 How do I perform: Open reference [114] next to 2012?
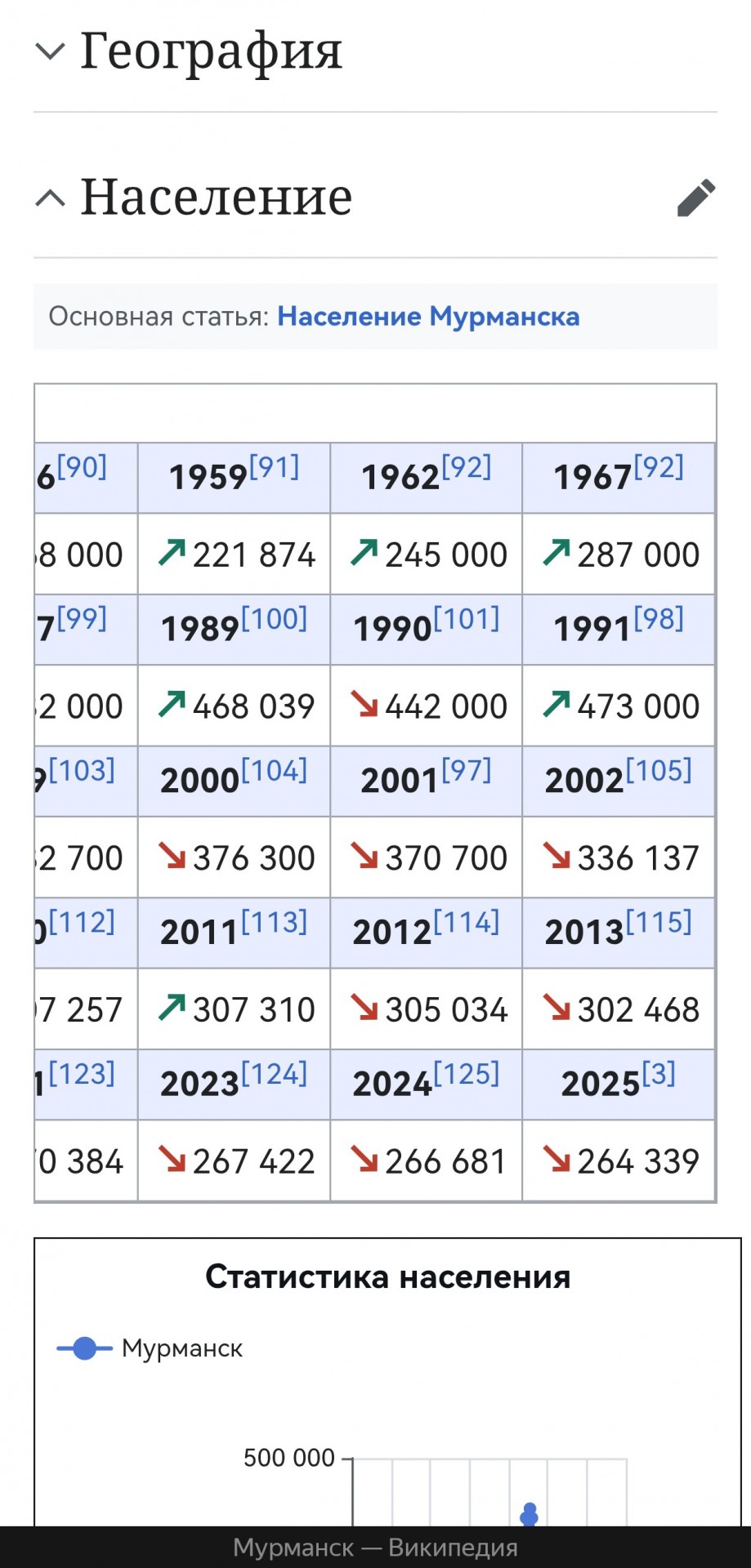tap(466, 922)
